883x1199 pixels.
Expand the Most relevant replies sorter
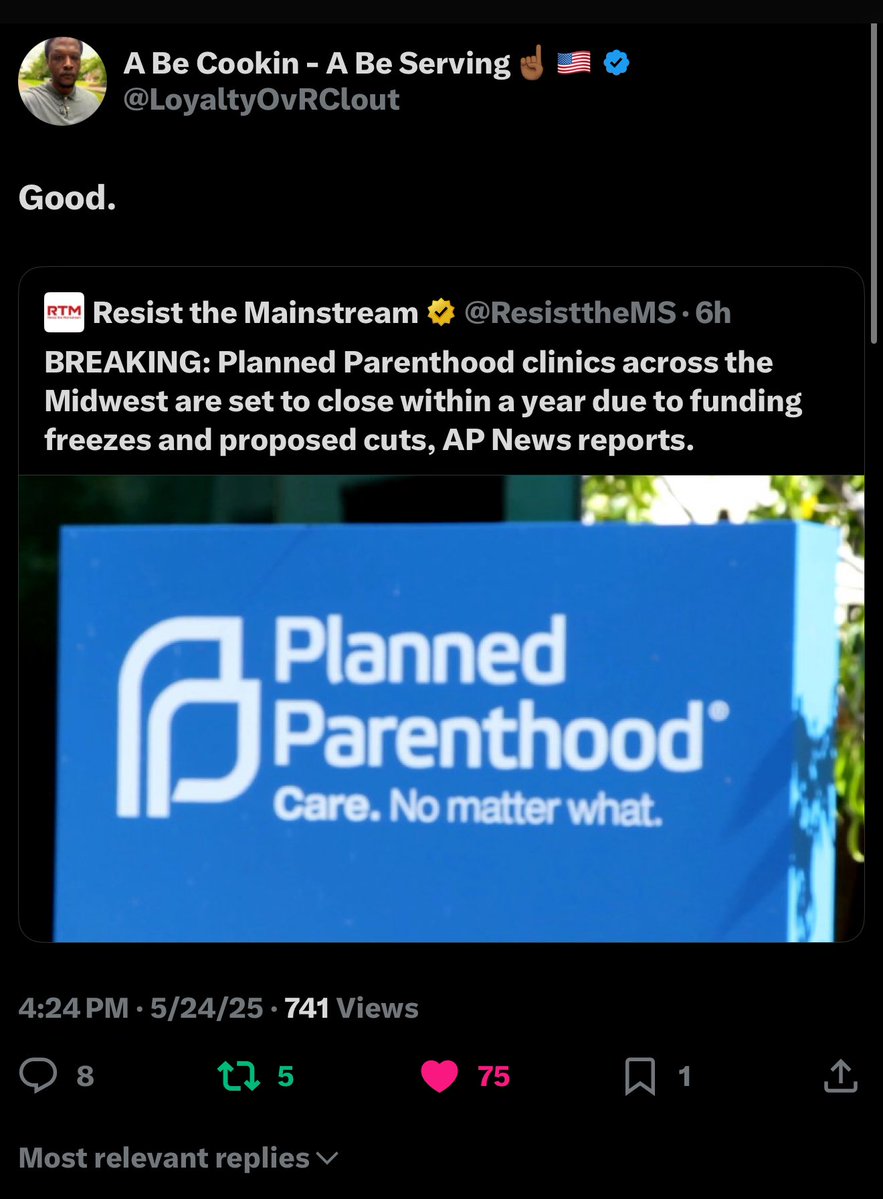tap(178, 1158)
